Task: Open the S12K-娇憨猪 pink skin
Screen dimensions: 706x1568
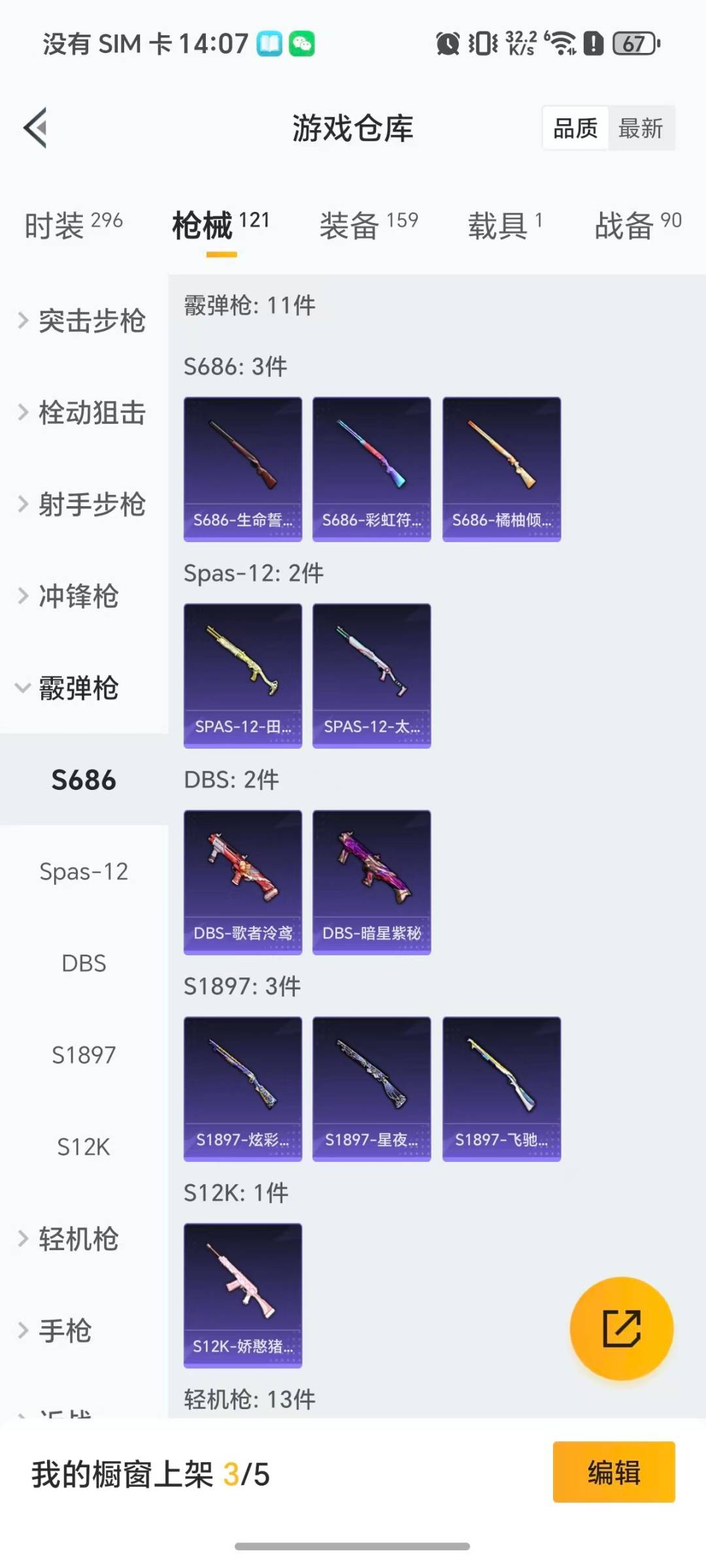Action: tap(243, 1298)
